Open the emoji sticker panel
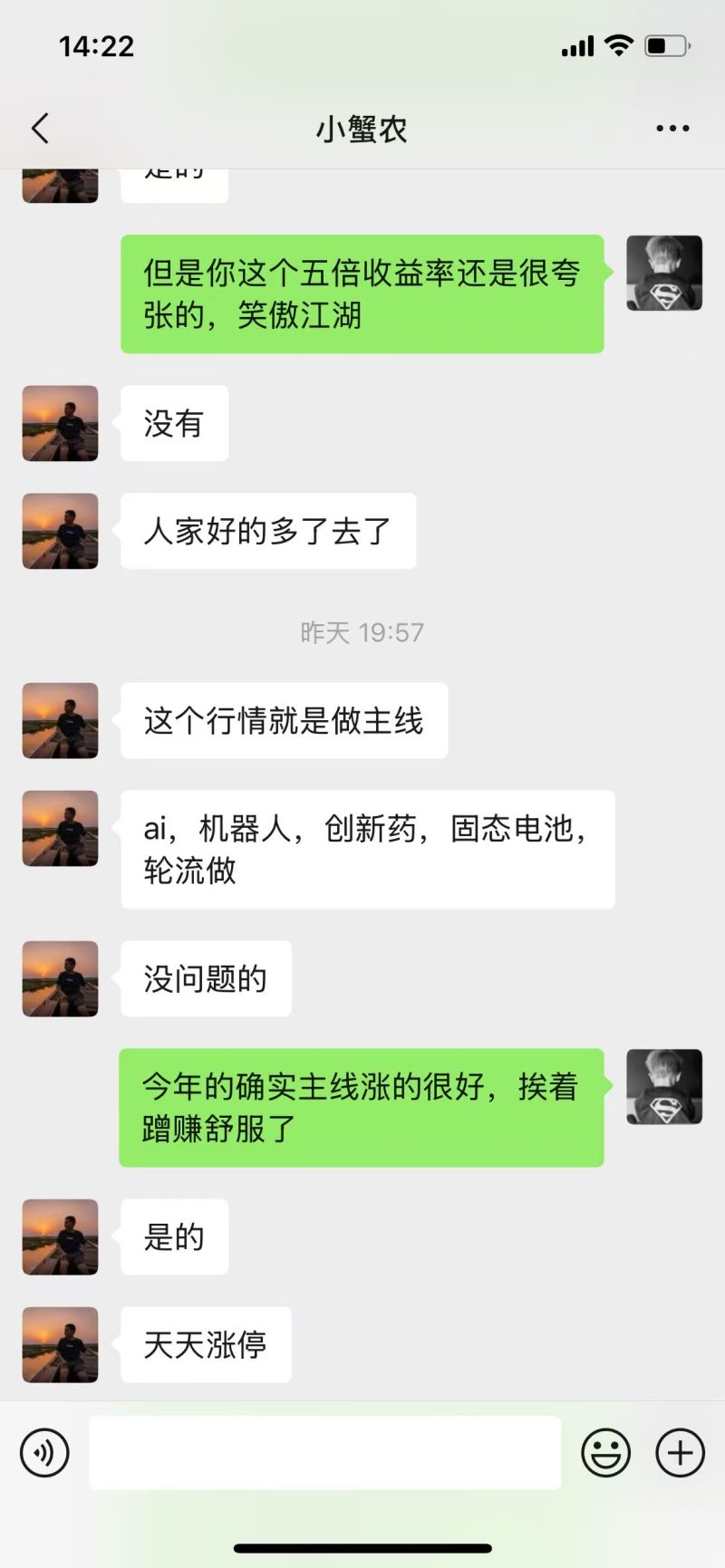 [605, 1453]
